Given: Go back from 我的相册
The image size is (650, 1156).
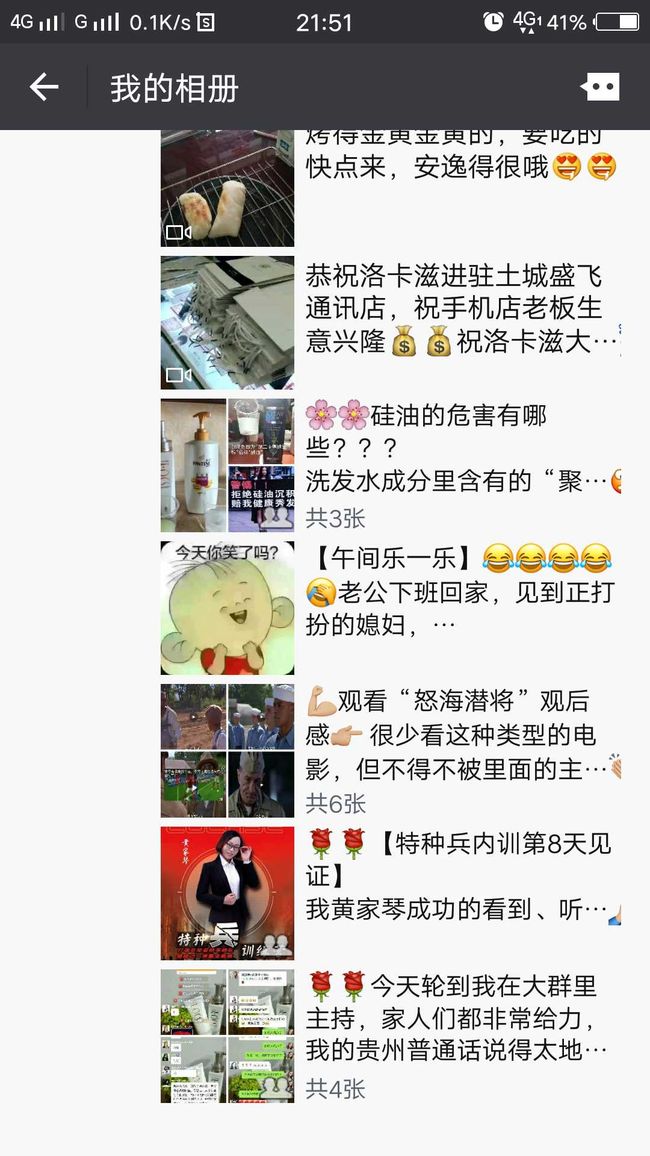Looking at the screenshot, I should (43, 88).
